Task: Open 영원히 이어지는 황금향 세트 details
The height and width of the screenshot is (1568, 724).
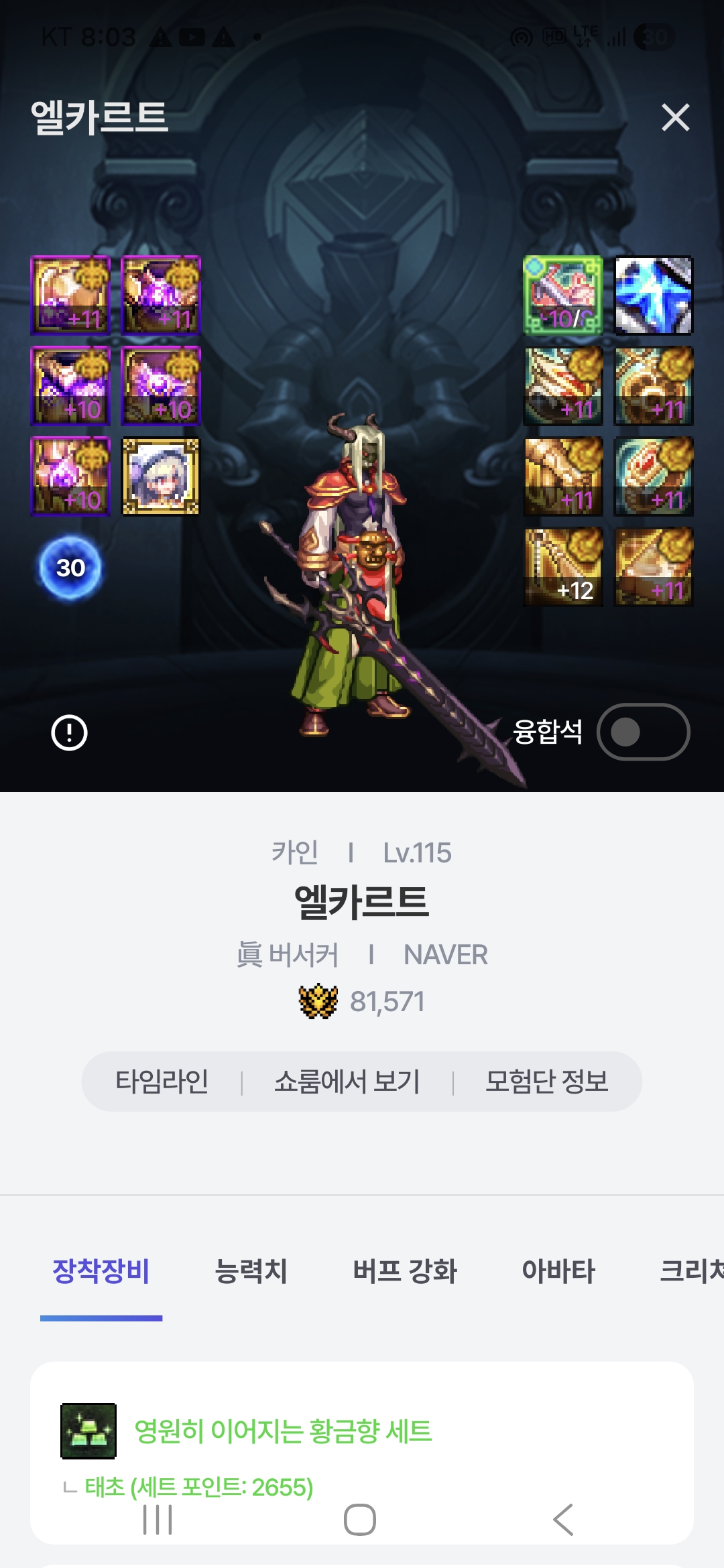Action: [x=283, y=1431]
